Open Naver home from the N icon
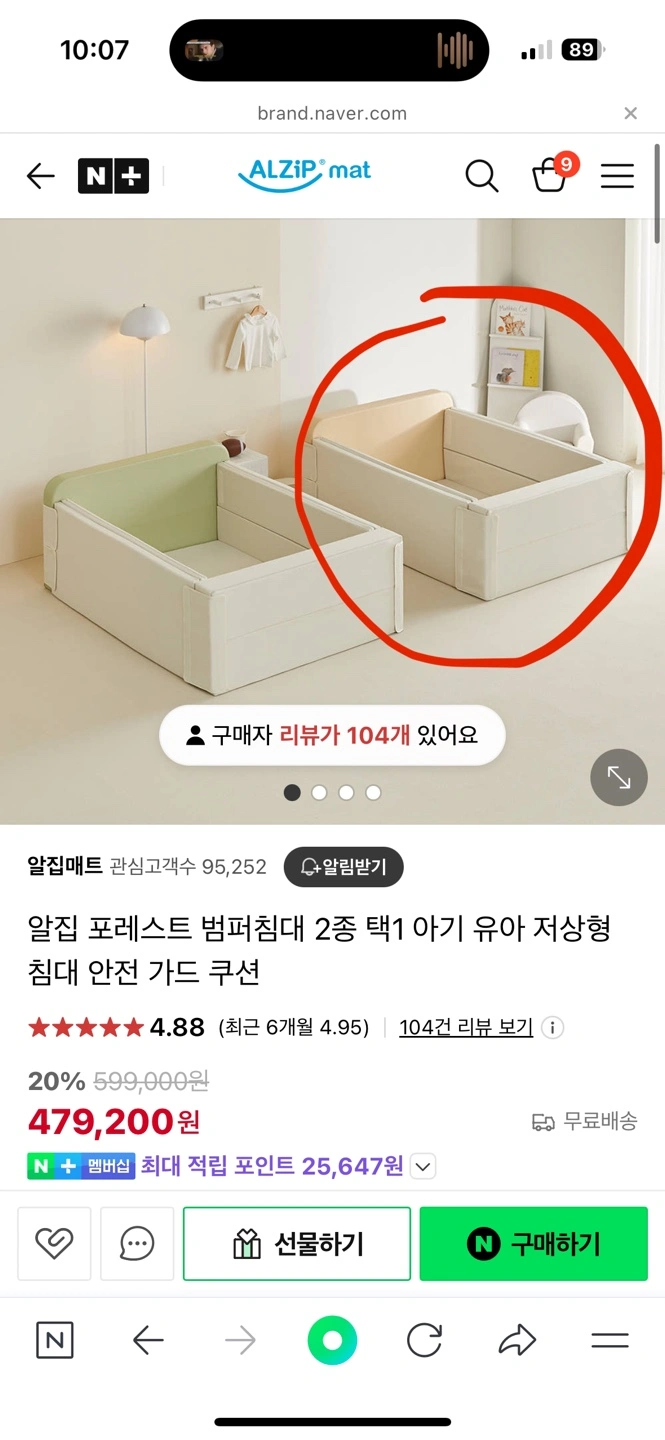 [x=54, y=1340]
